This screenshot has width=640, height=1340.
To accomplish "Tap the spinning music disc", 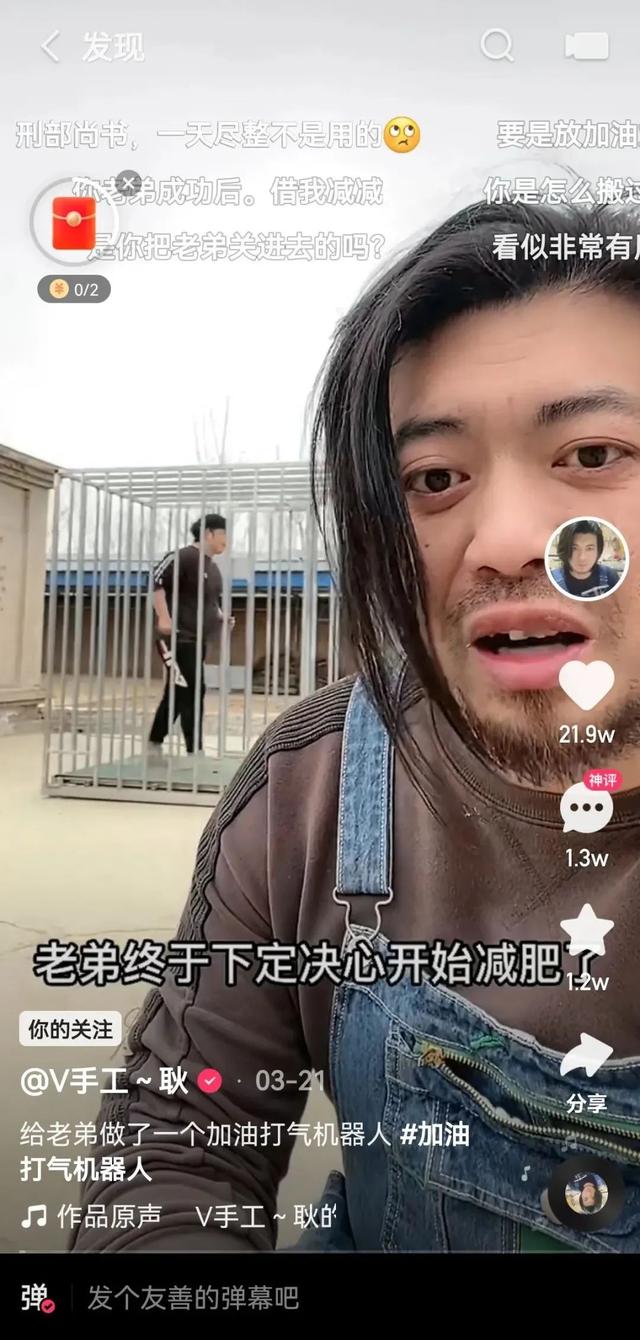I will 586,1192.
